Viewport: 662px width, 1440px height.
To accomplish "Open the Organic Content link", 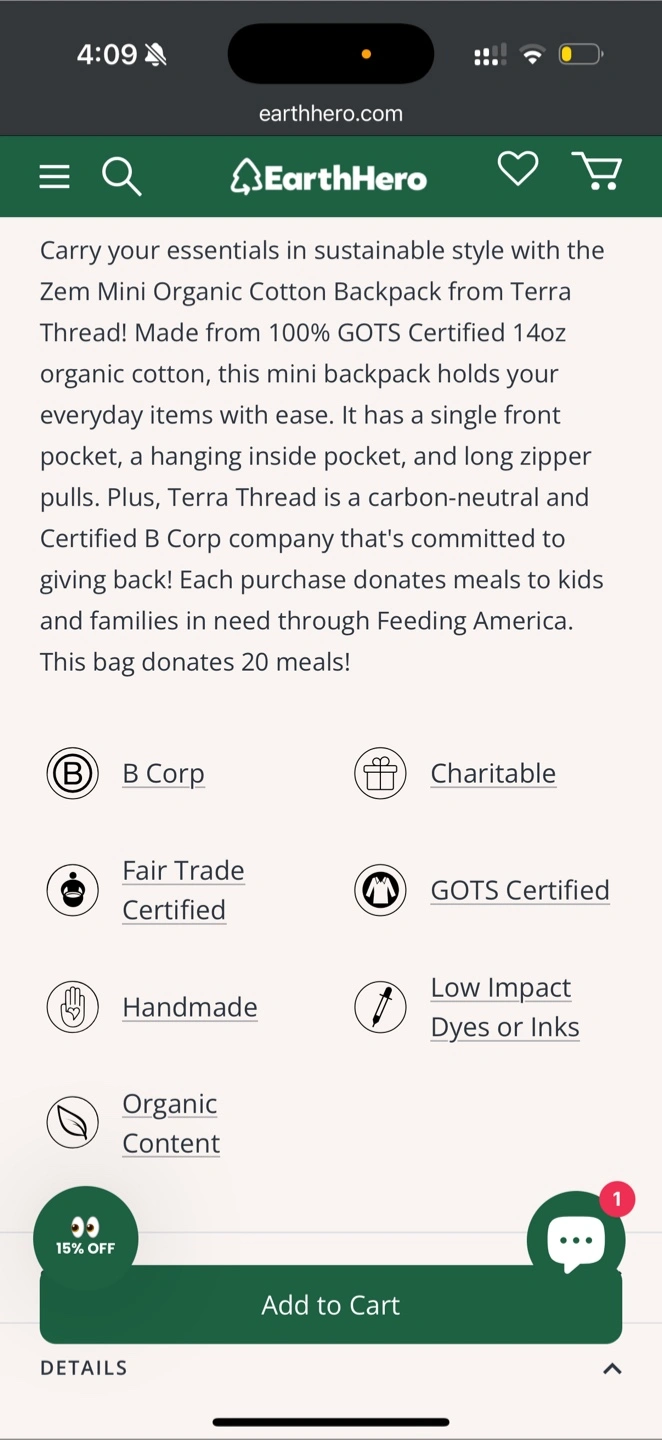I will (171, 1123).
